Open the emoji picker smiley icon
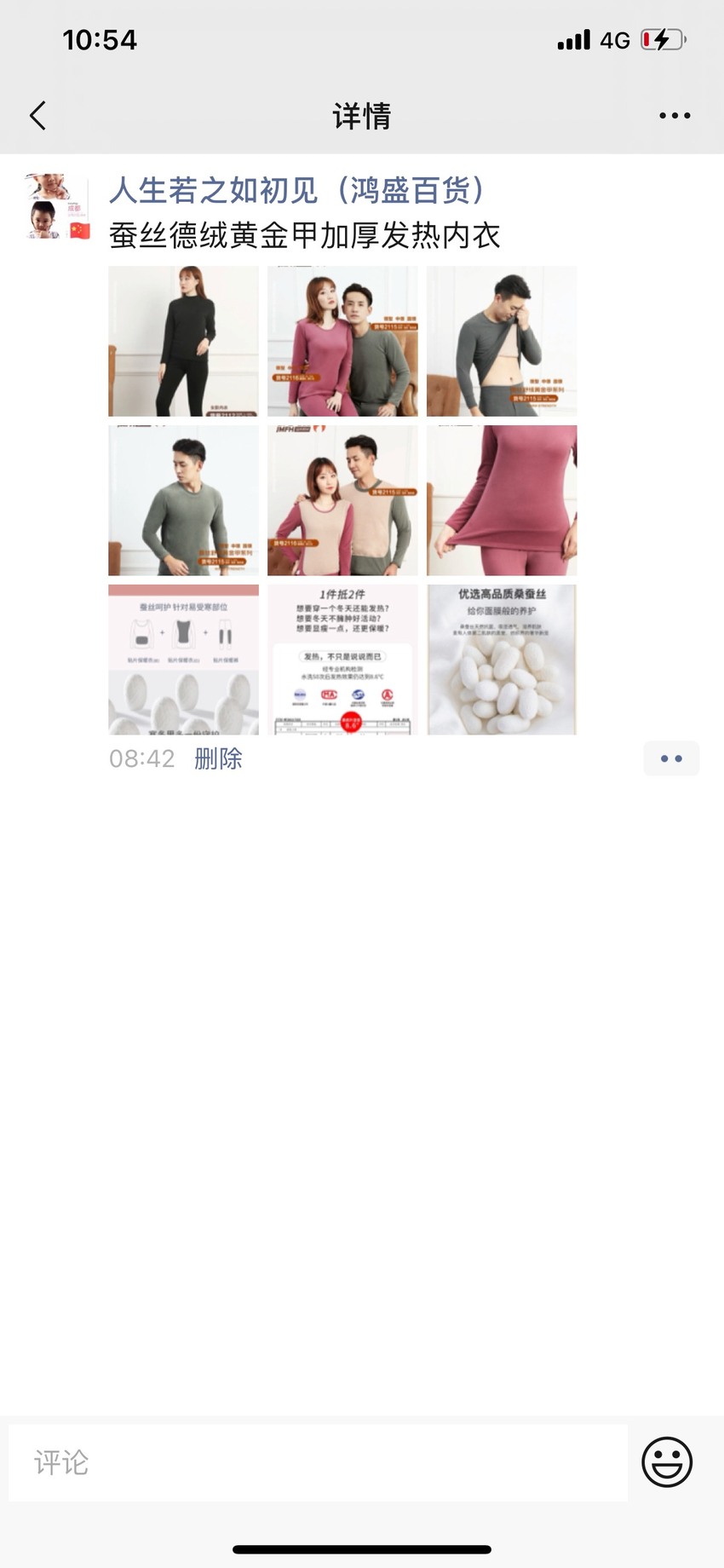Screen dimensions: 724x1568 click(667, 1462)
